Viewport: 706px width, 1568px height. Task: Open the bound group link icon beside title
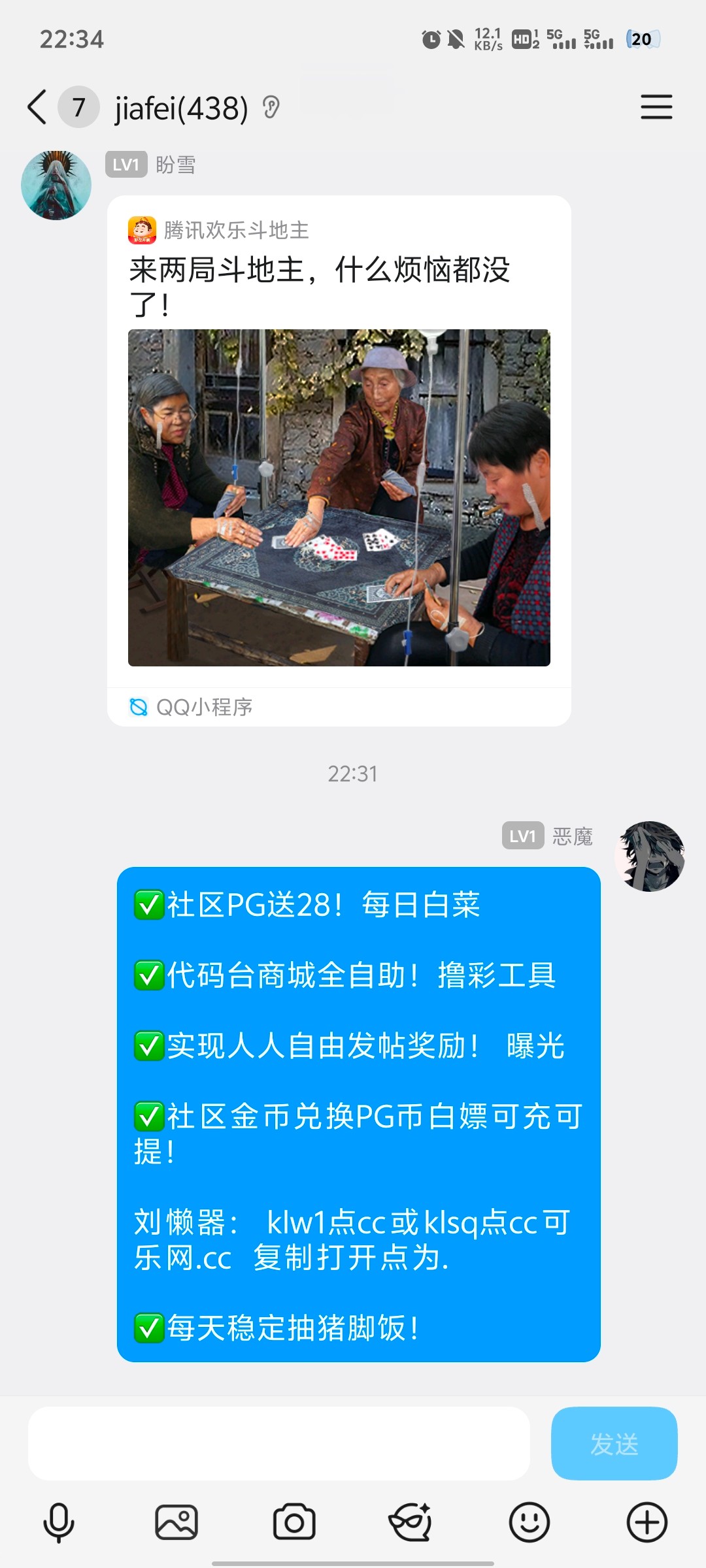tap(272, 106)
